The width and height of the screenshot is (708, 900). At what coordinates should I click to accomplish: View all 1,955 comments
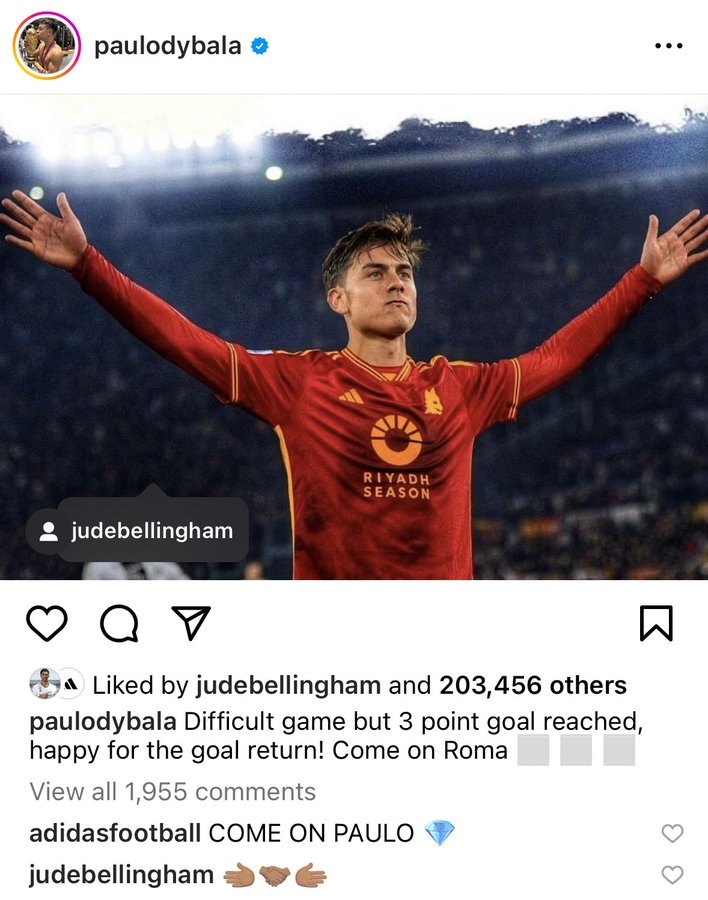(x=172, y=792)
